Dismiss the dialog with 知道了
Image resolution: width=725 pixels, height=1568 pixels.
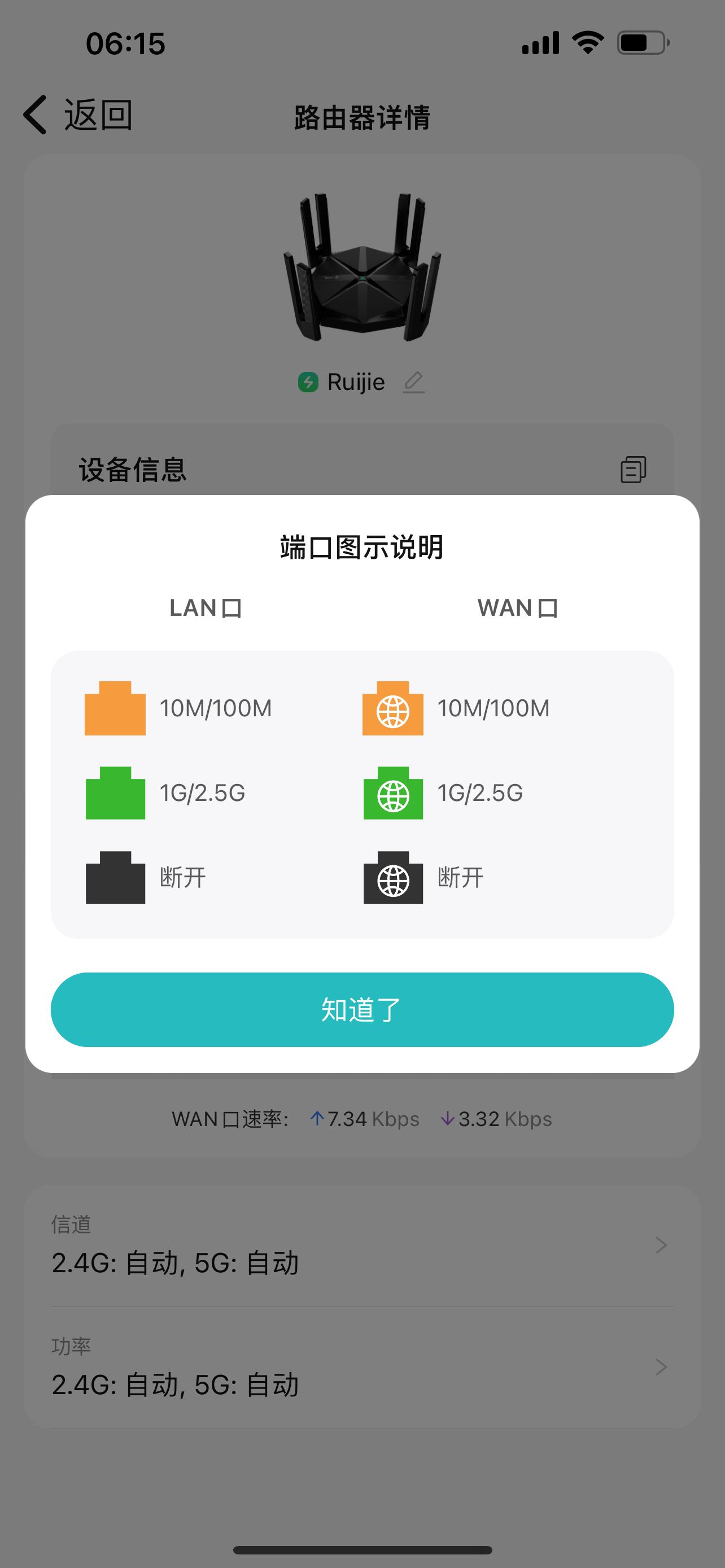(362, 1009)
